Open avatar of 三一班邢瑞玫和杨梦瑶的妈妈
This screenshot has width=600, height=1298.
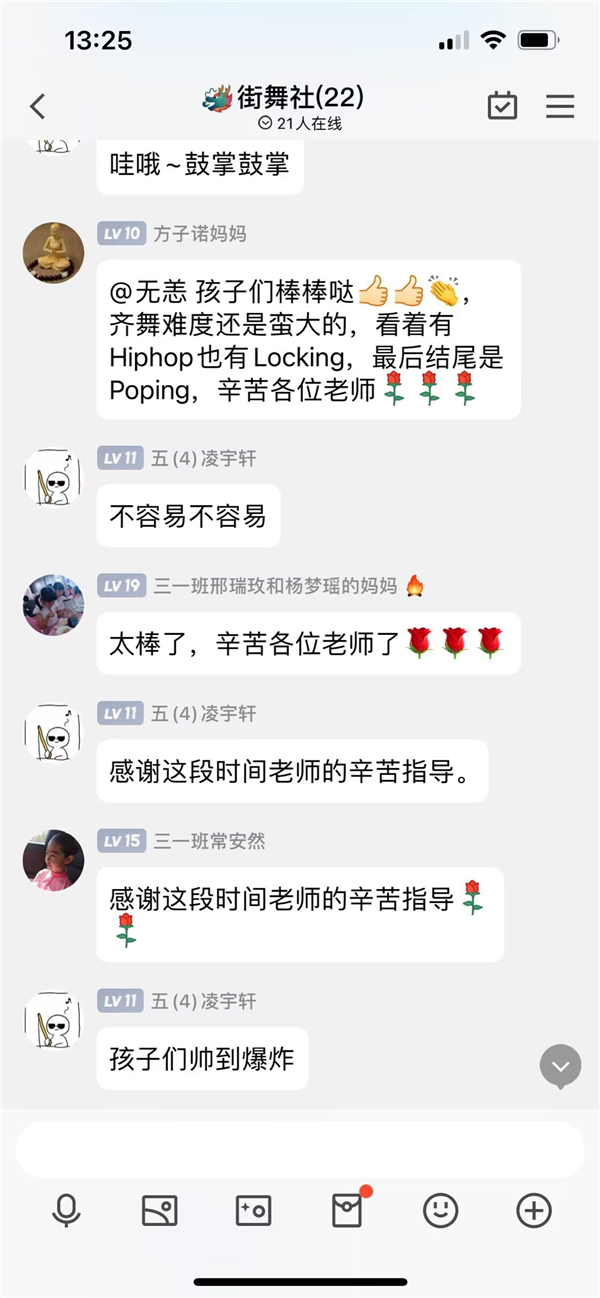tap(53, 605)
